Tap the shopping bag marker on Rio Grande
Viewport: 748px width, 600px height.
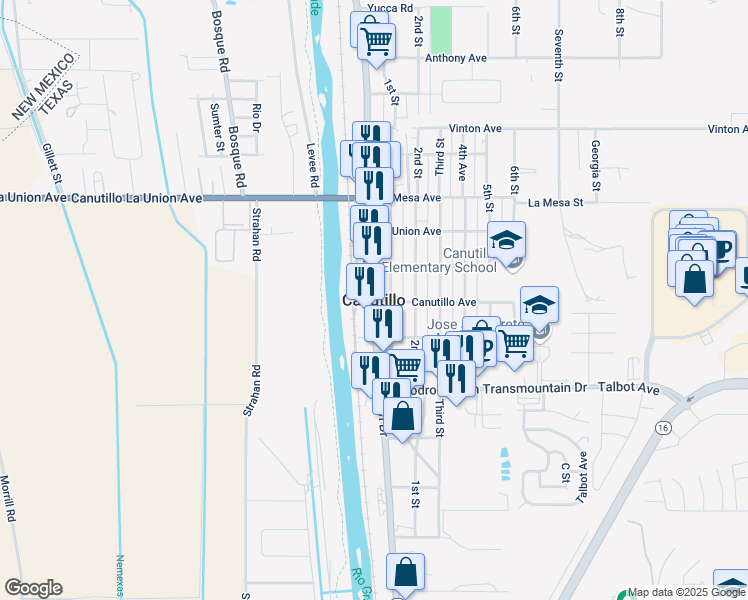[x=405, y=573]
